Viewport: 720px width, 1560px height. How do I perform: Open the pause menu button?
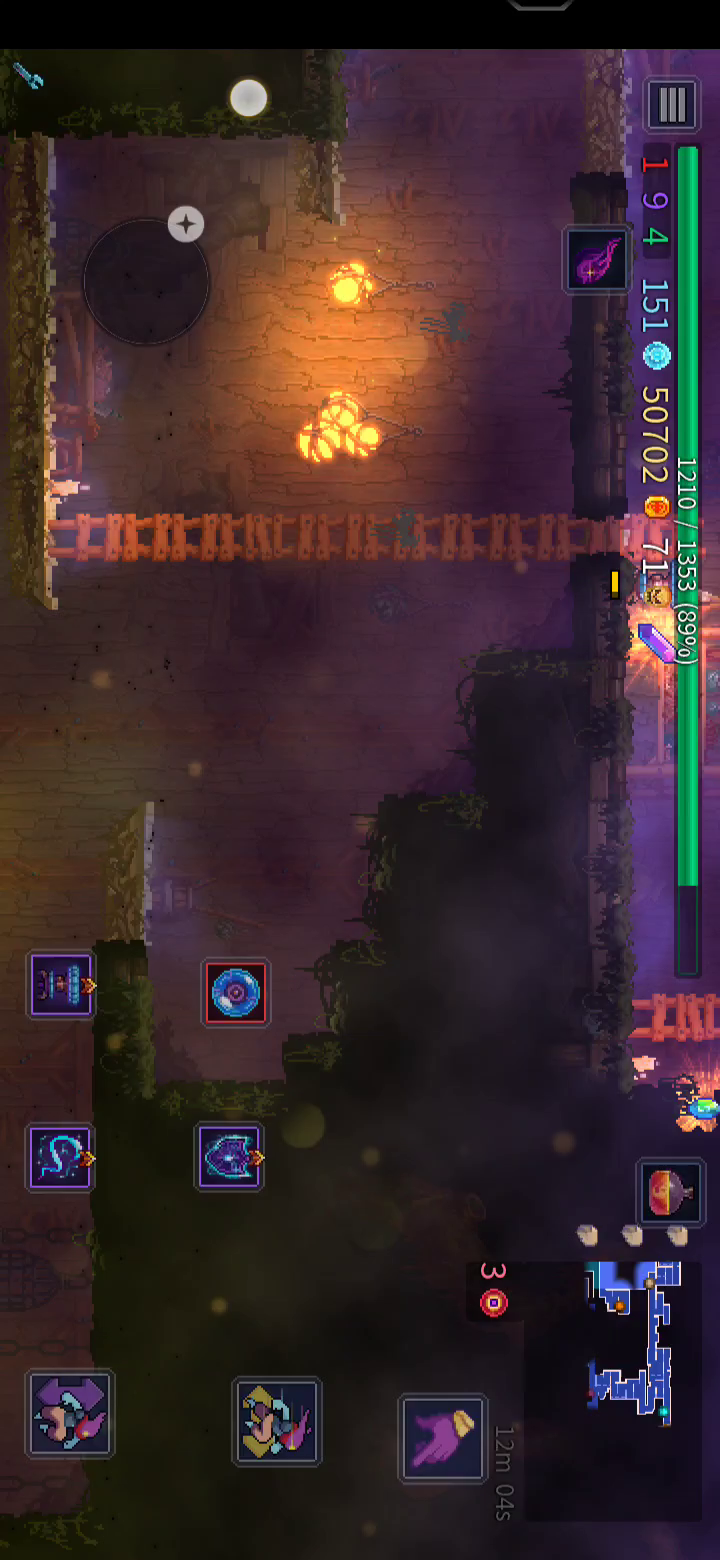[671, 104]
